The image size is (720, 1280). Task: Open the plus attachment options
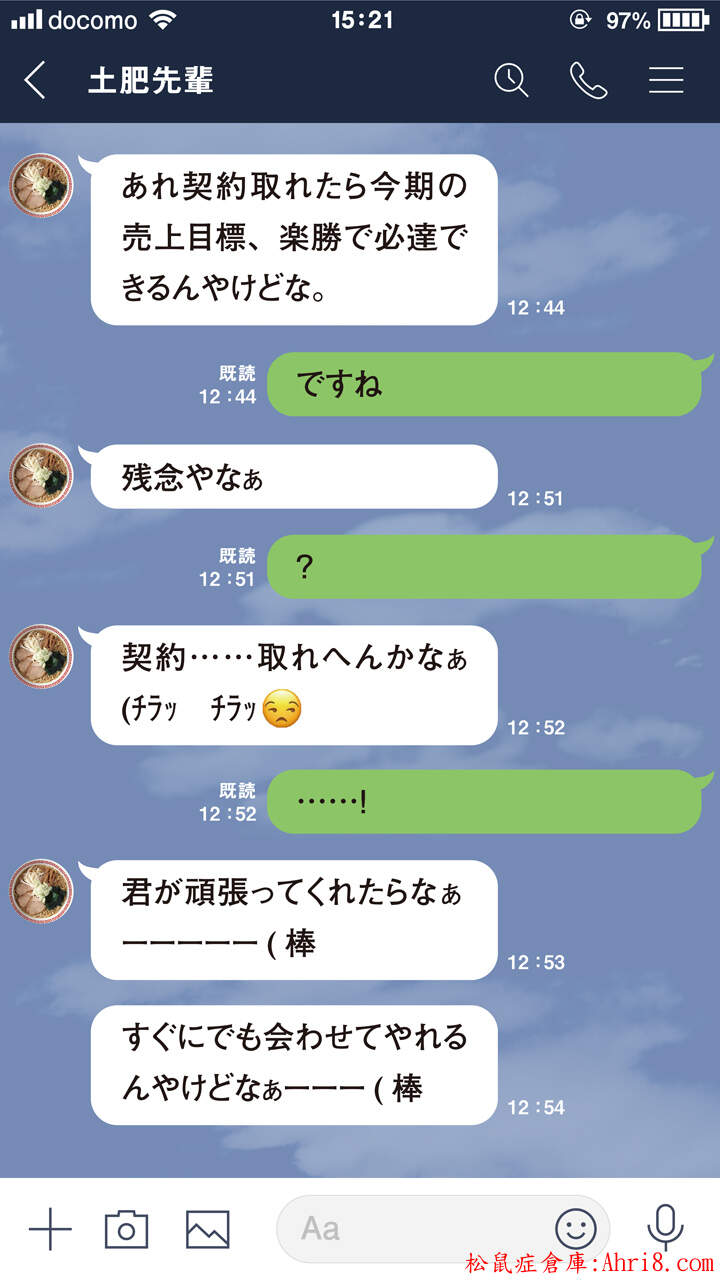click(x=50, y=1228)
